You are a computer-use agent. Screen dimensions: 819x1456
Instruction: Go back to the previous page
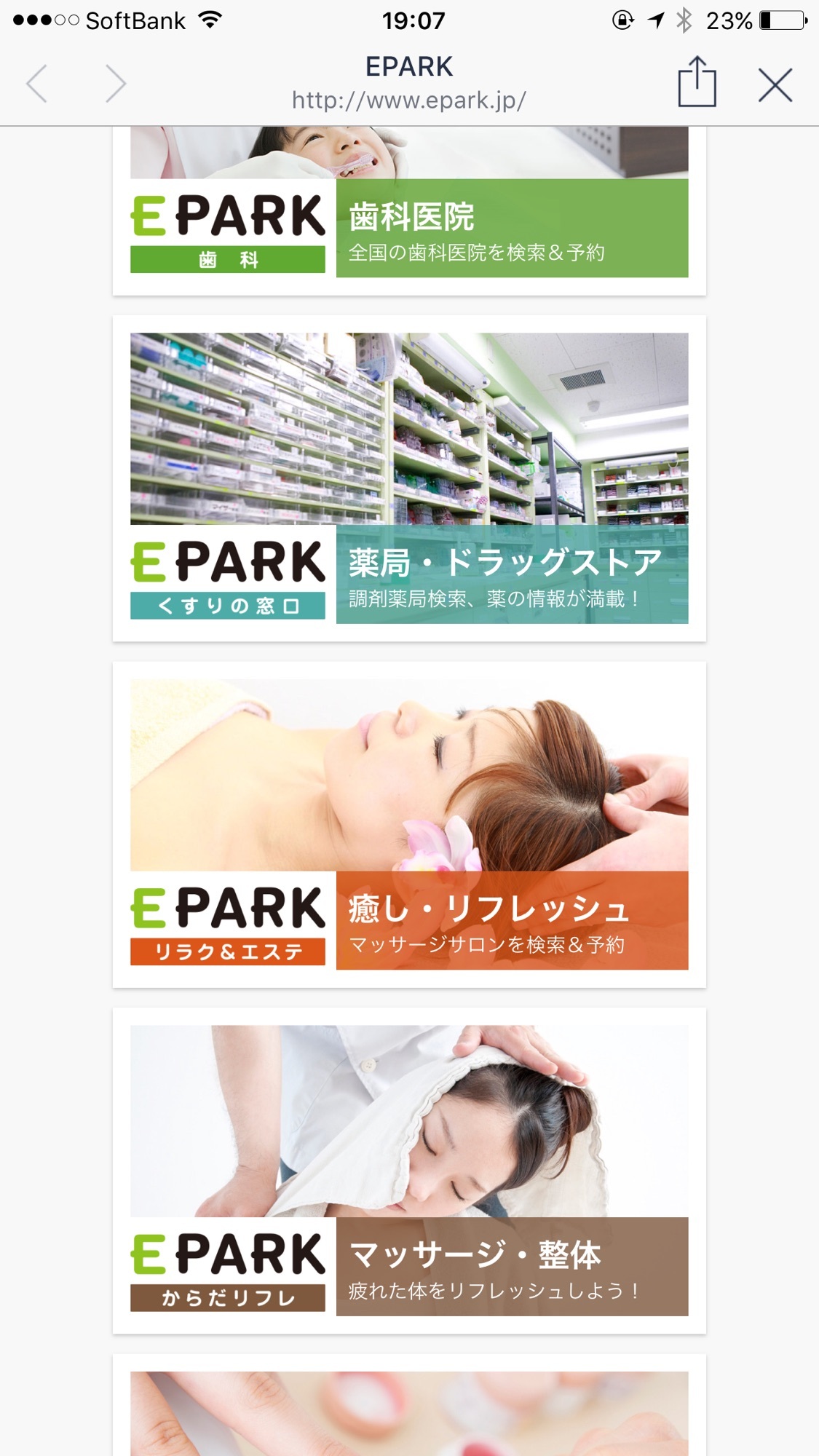37,84
